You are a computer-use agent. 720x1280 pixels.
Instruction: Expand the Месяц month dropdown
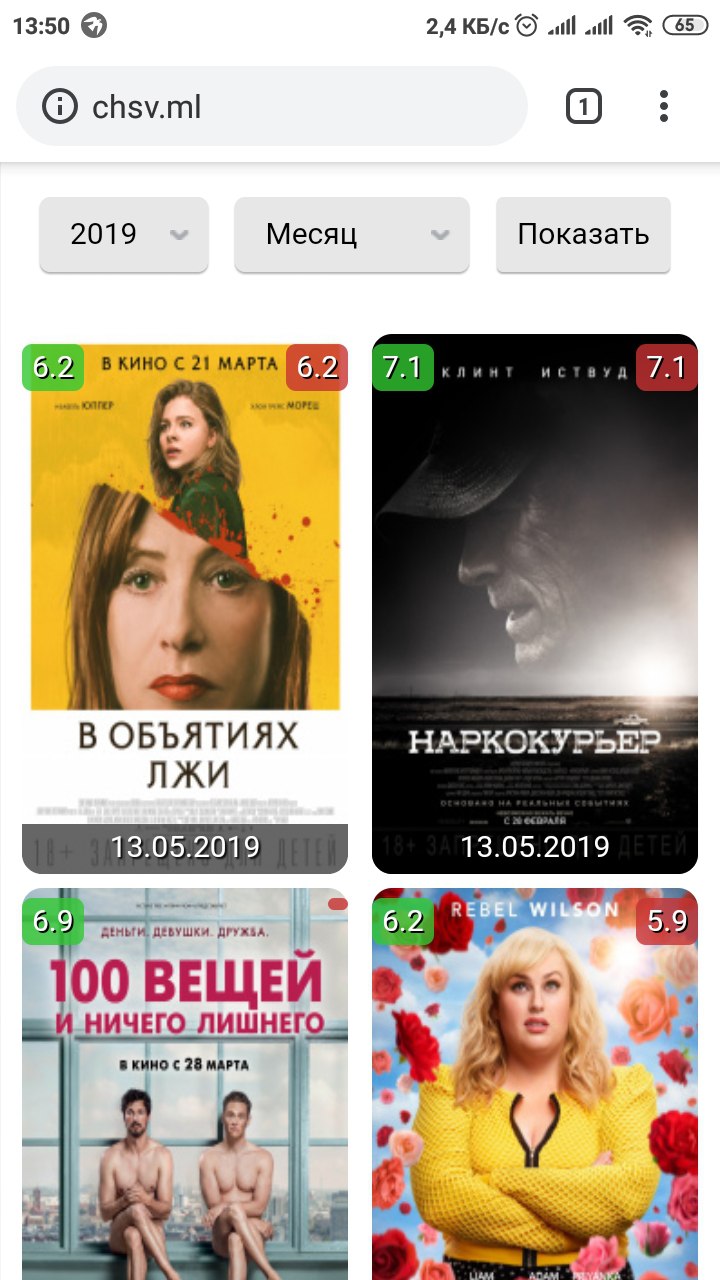[x=351, y=235]
